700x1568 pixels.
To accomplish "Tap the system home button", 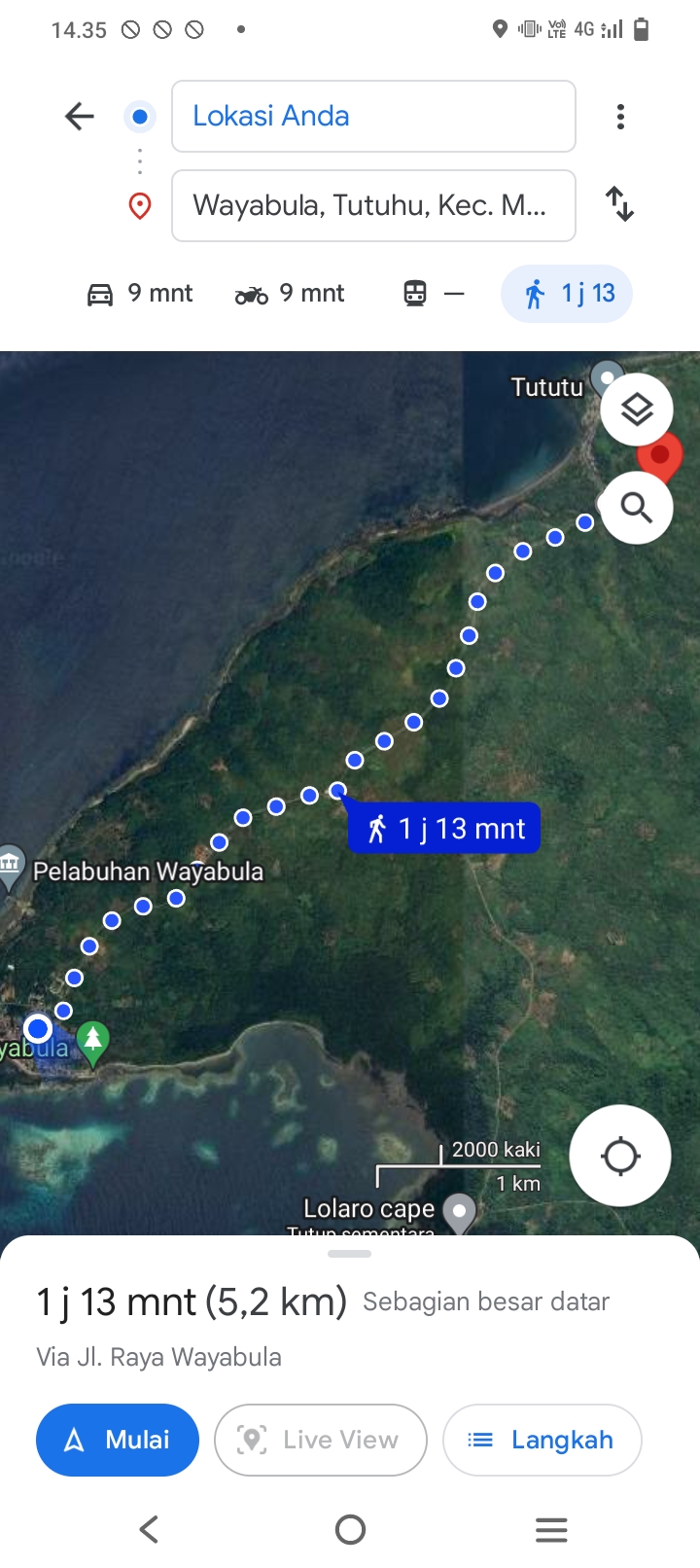I will (x=350, y=1530).
